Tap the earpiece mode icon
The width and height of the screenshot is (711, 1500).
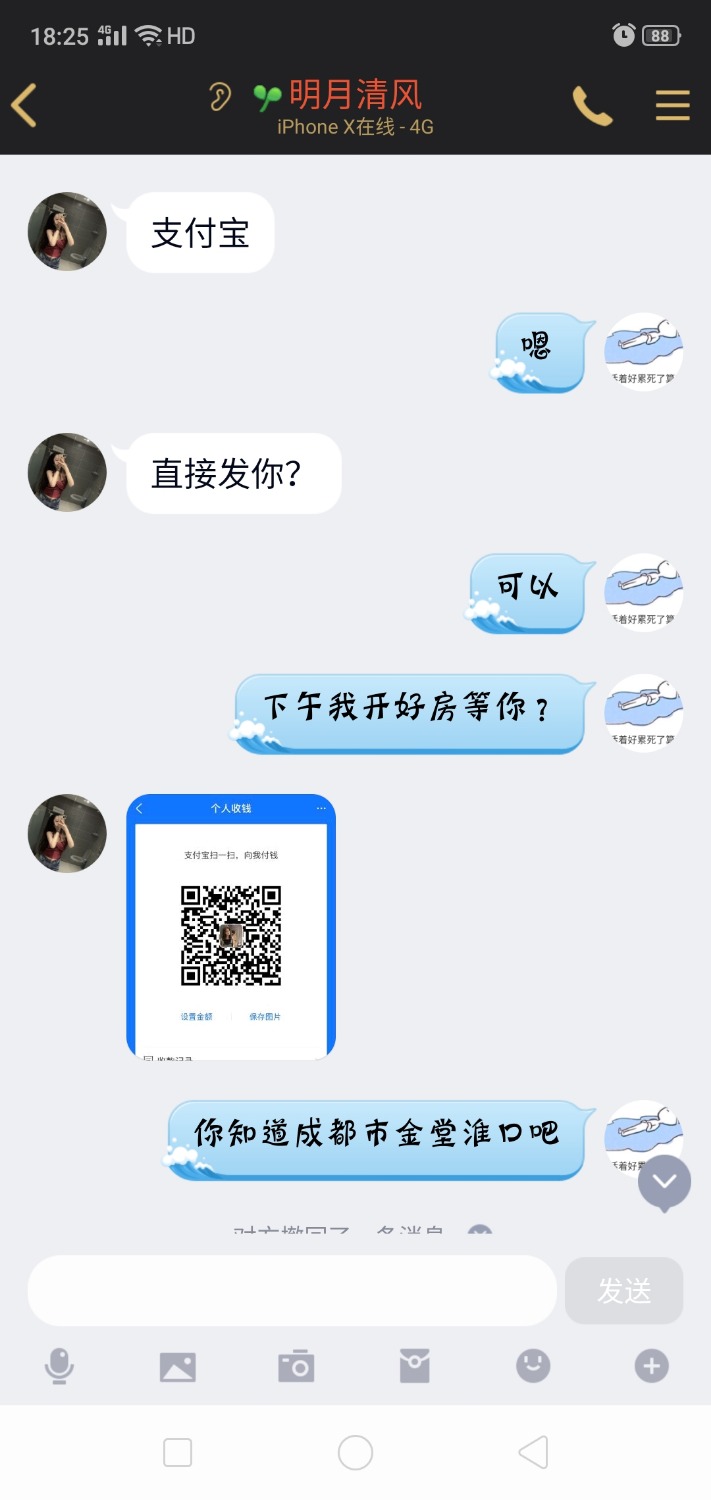219,97
